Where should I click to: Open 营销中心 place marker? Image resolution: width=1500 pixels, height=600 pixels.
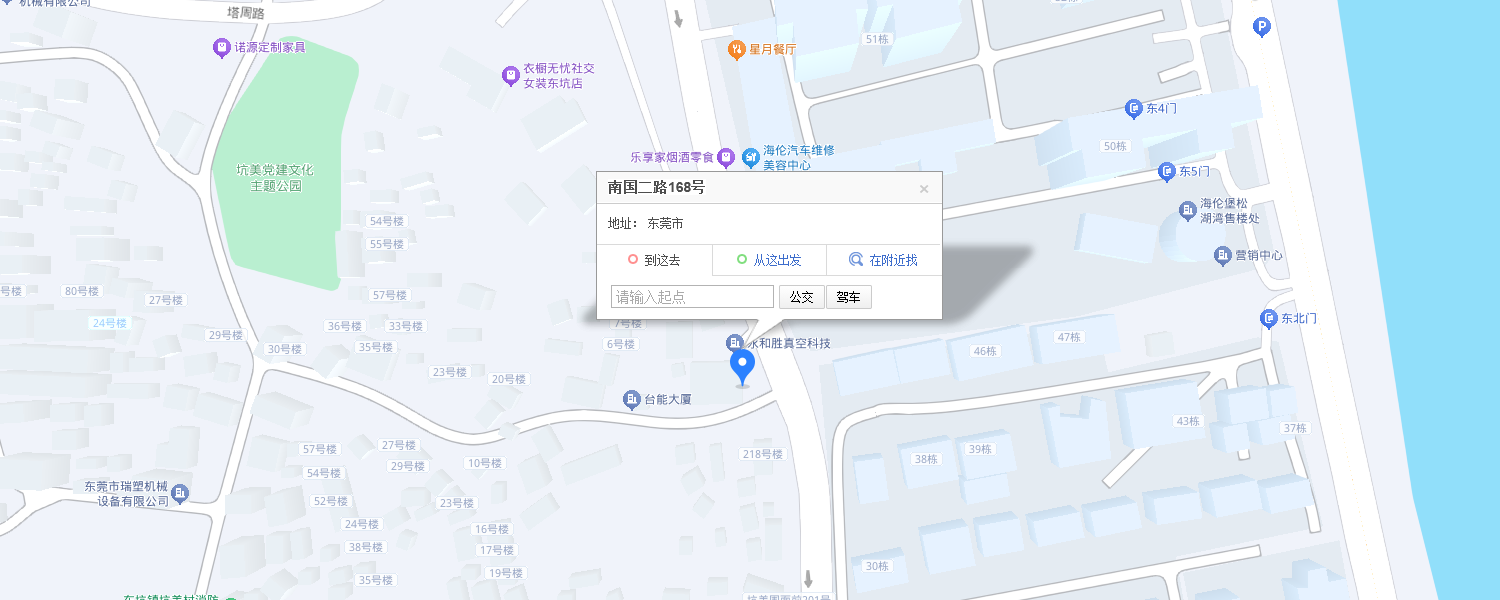[1223, 256]
